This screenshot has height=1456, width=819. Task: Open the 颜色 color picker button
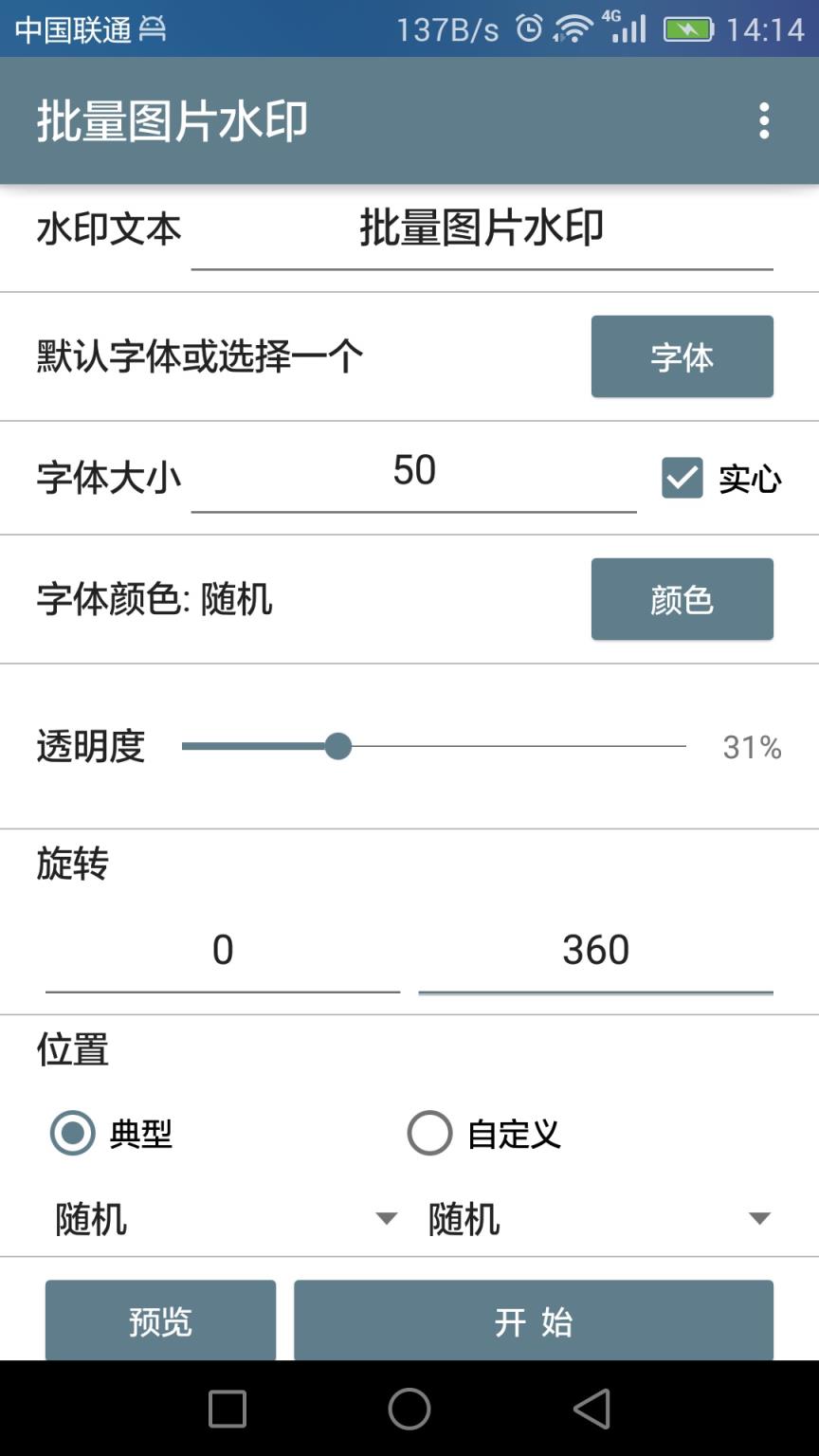682,599
